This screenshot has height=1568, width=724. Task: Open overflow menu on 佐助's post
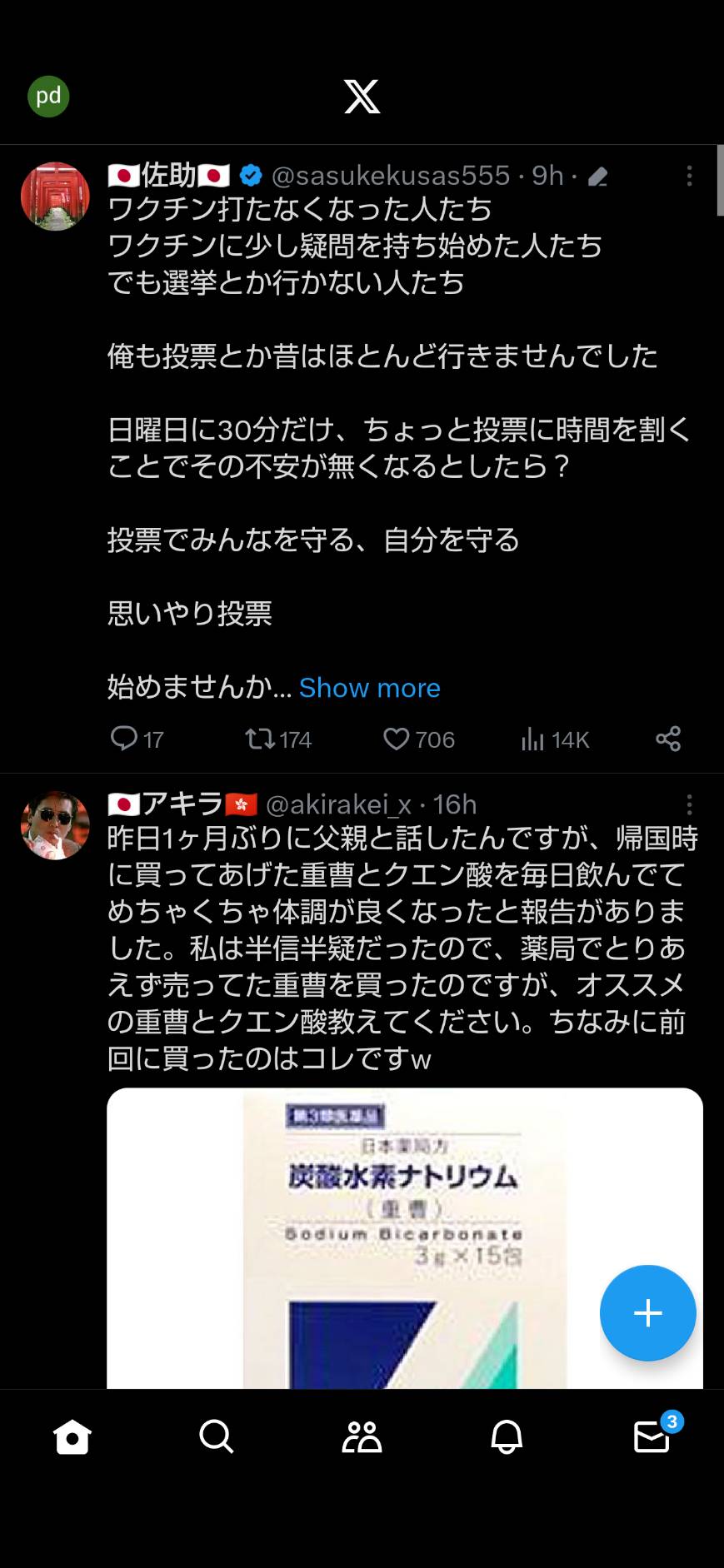(x=689, y=176)
